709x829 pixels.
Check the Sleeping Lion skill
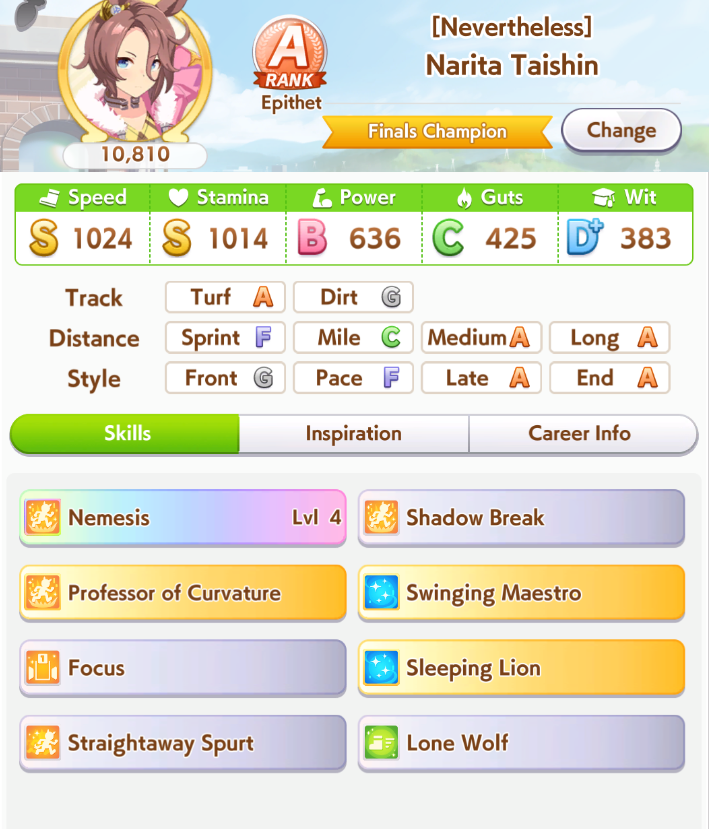point(521,668)
